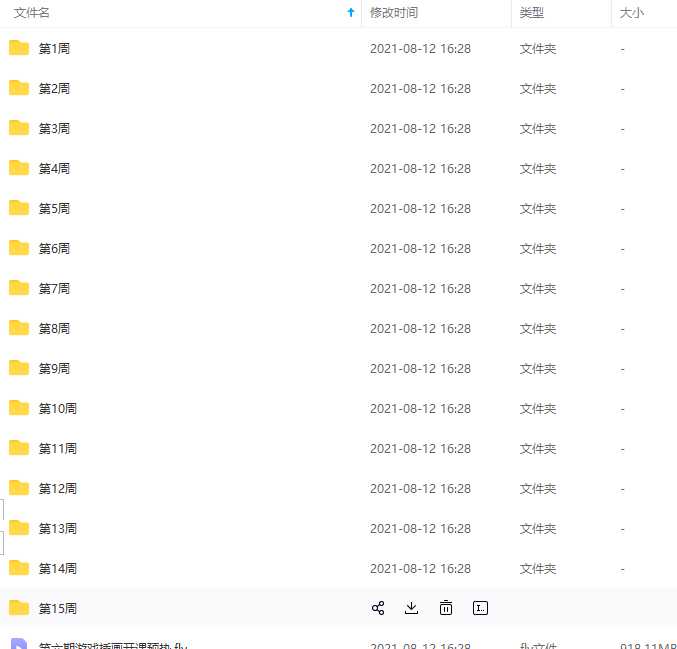Share the 第15周 folder
The width and height of the screenshot is (677, 649).
tap(378, 608)
